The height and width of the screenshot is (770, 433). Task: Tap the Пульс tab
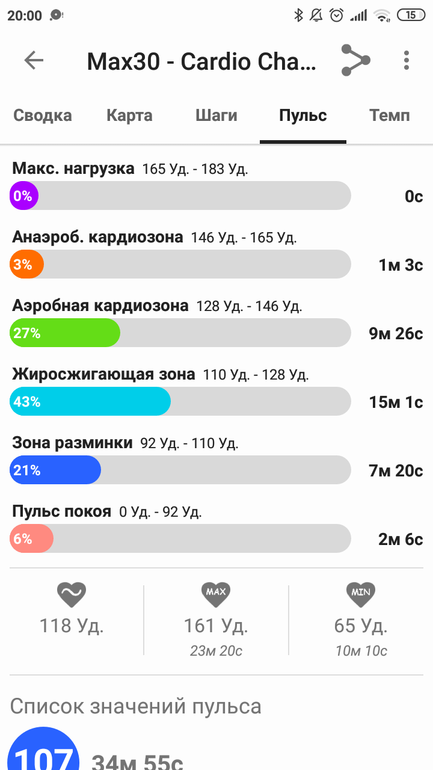(x=303, y=116)
